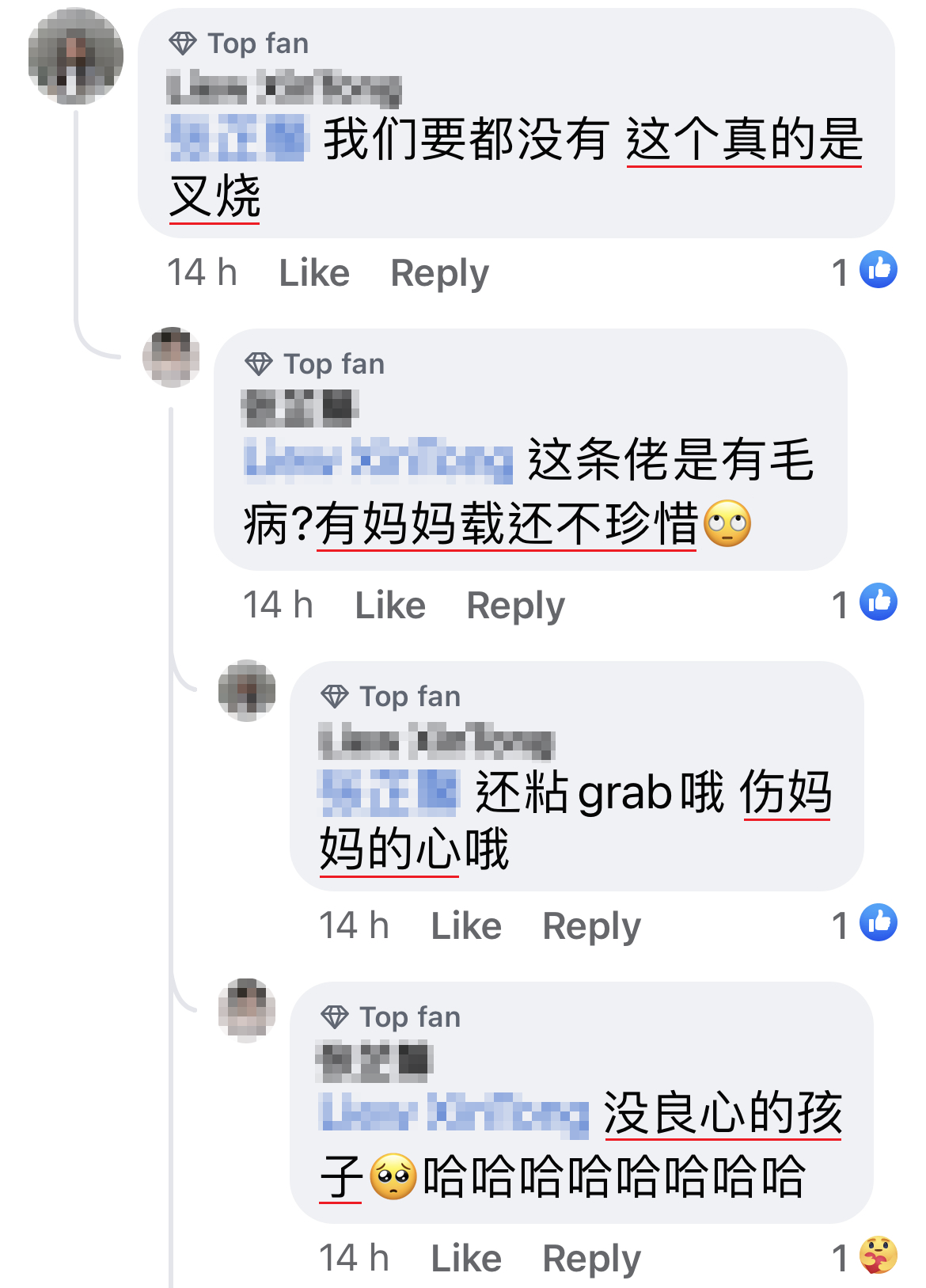This screenshot has height=1288, width=926.
Task: Open tagged name link in '这条佬是有毛病' reply
Action: [x=378, y=460]
